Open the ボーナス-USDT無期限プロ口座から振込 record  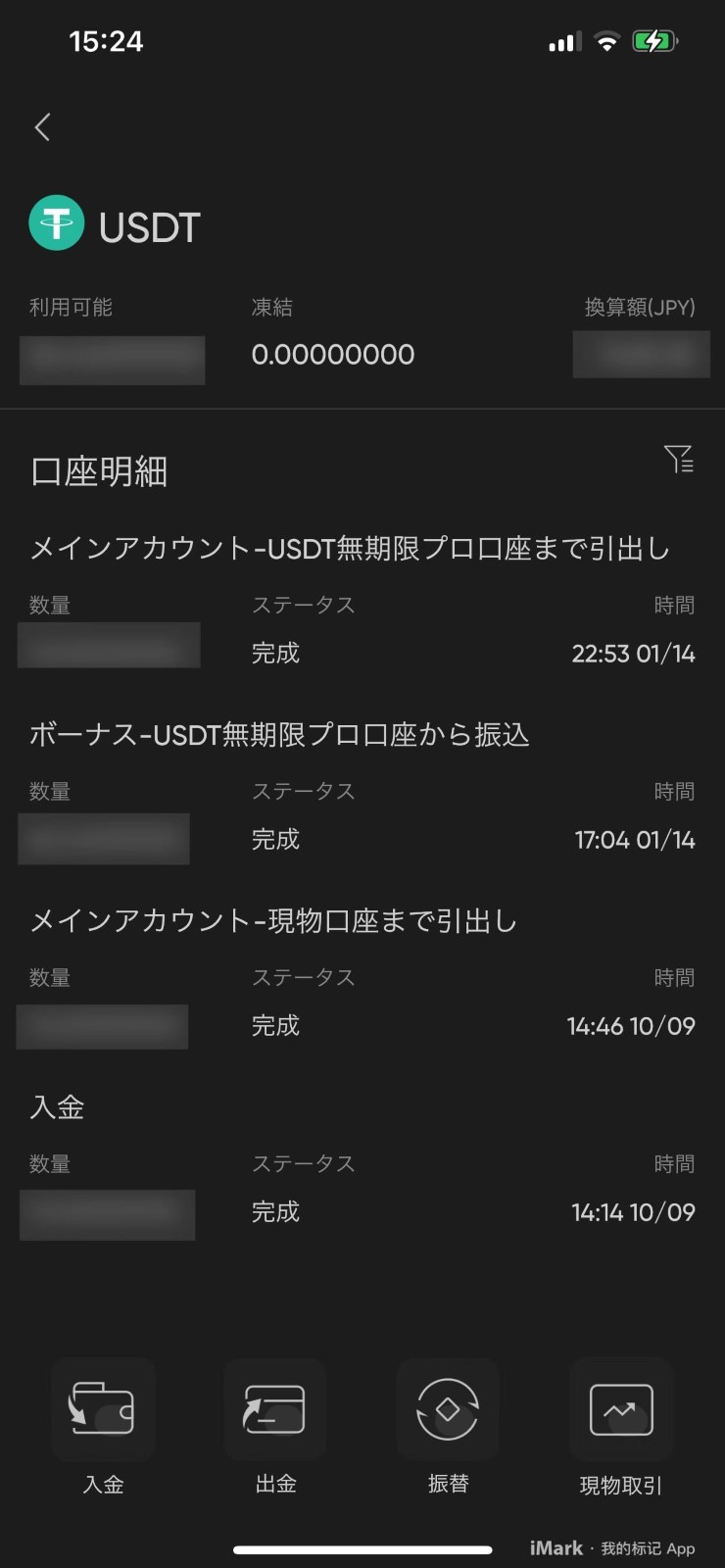[x=362, y=787]
